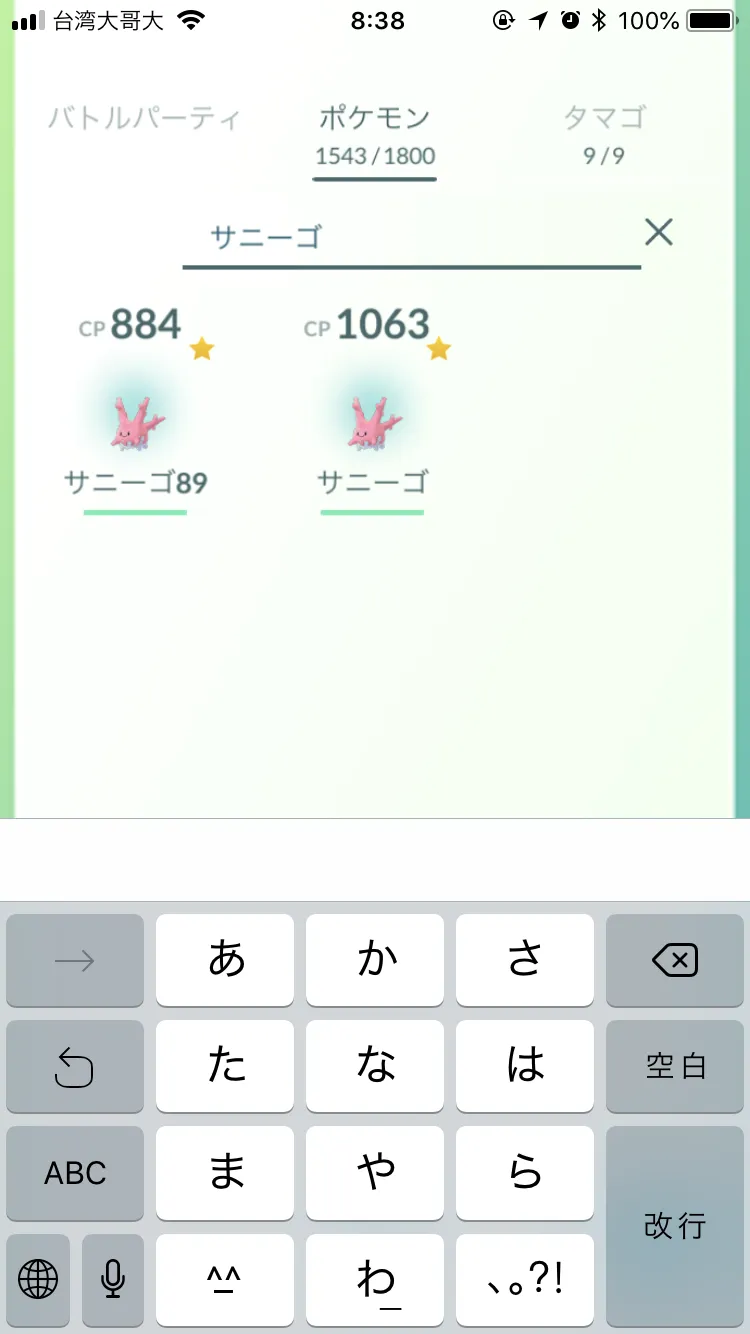Tap the backspace key on the keyboard
The image size is (750, 1334).
675,961
